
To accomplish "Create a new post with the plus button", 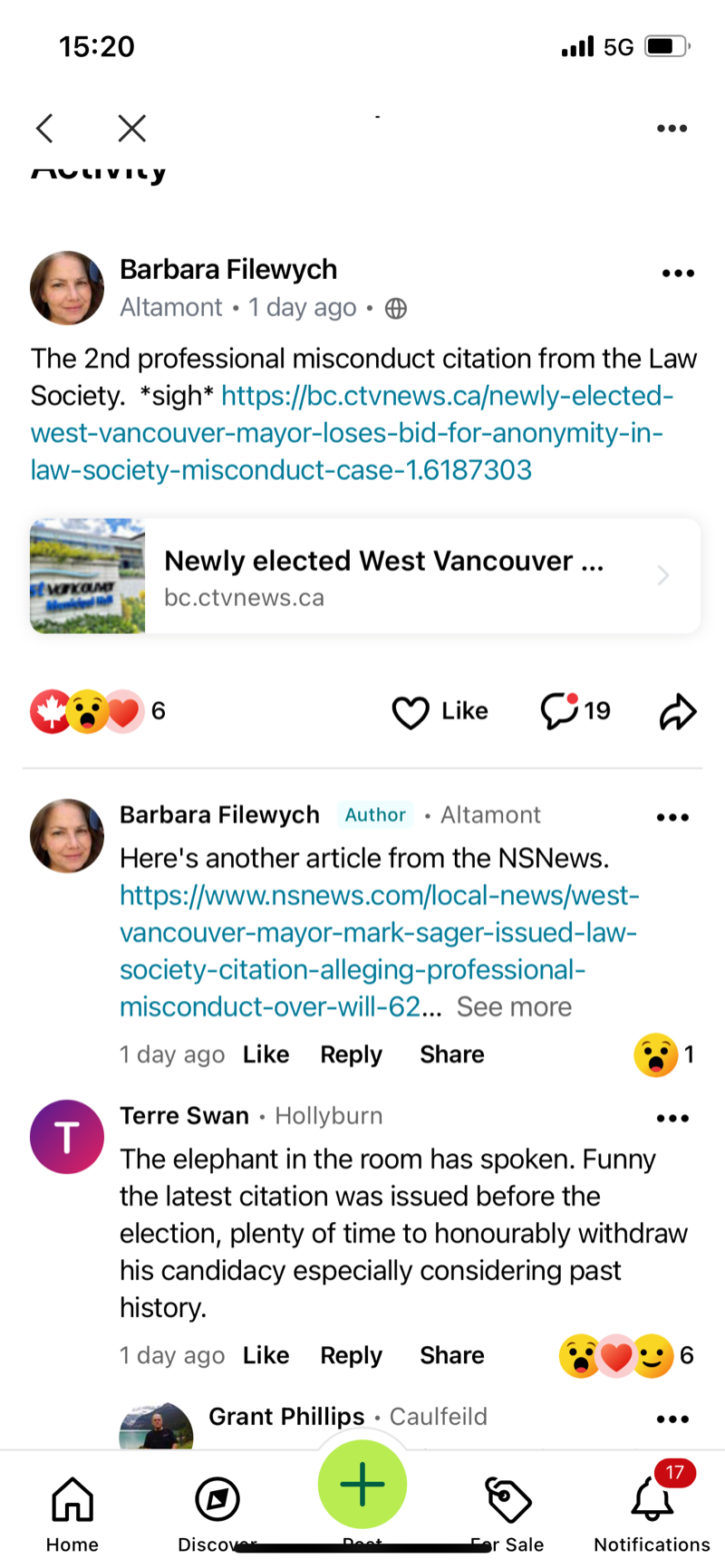I will pos(362,1486).
